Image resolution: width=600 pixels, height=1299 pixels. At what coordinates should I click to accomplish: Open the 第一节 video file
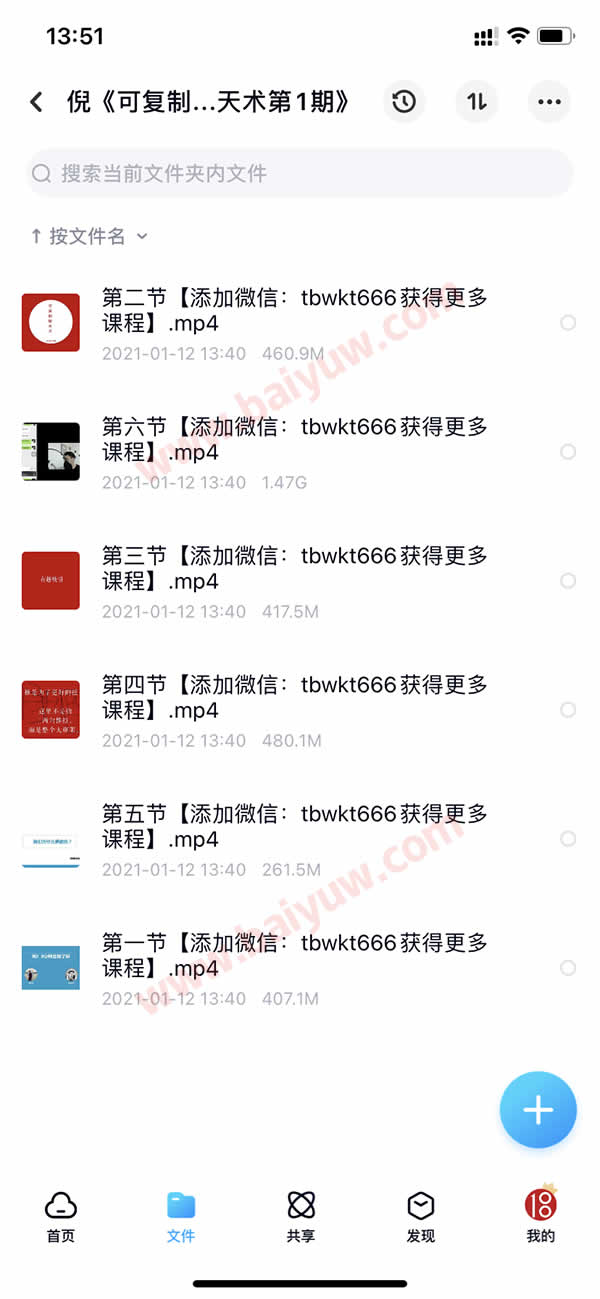(x=294, y=956)
